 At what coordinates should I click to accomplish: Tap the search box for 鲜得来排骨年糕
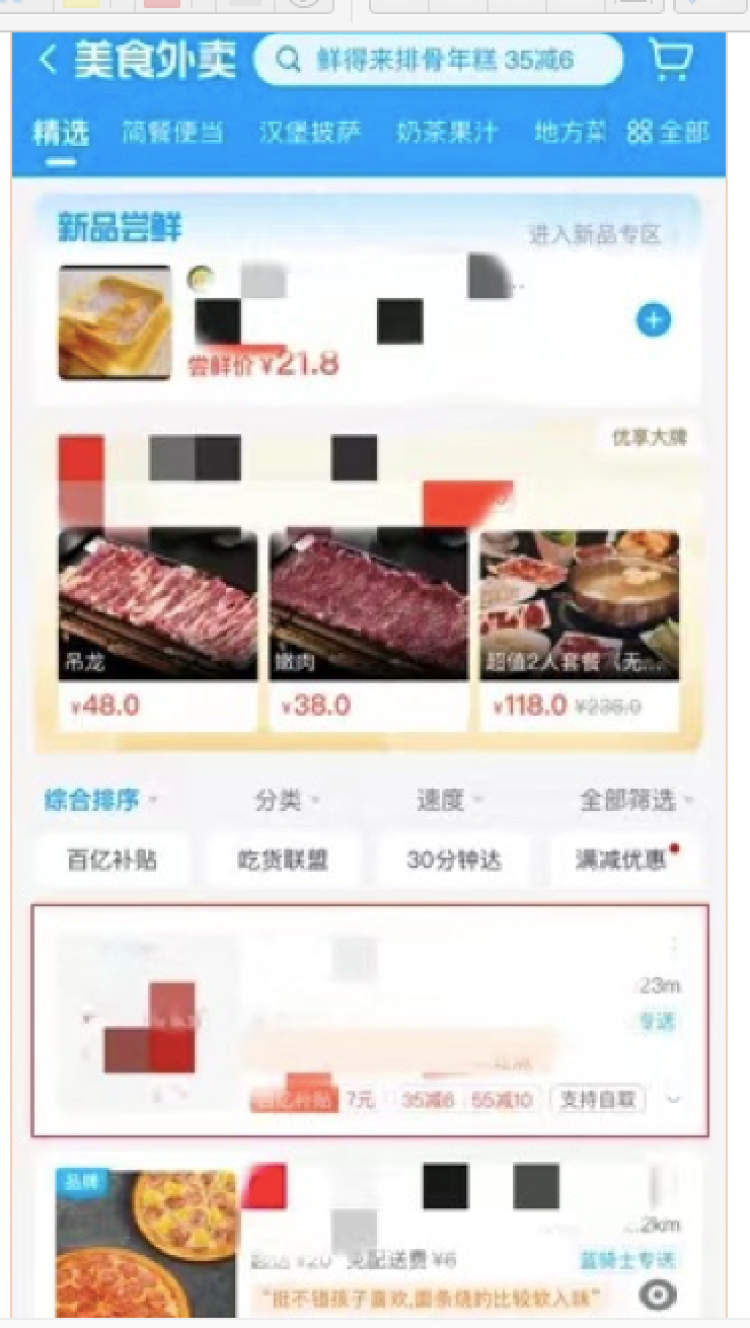[438, 61]
